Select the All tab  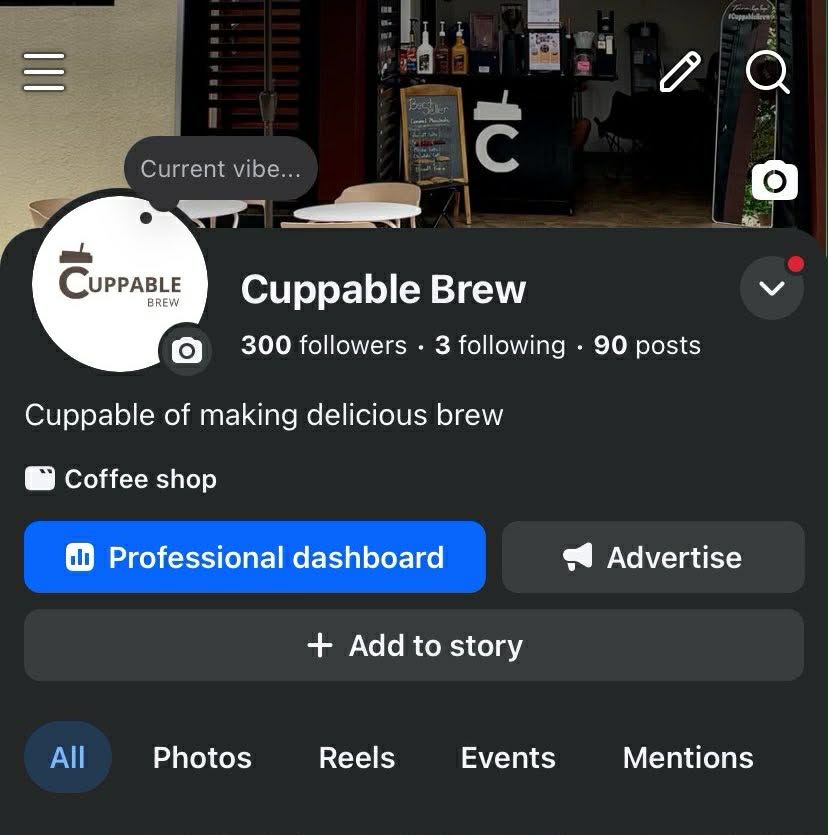67,757
